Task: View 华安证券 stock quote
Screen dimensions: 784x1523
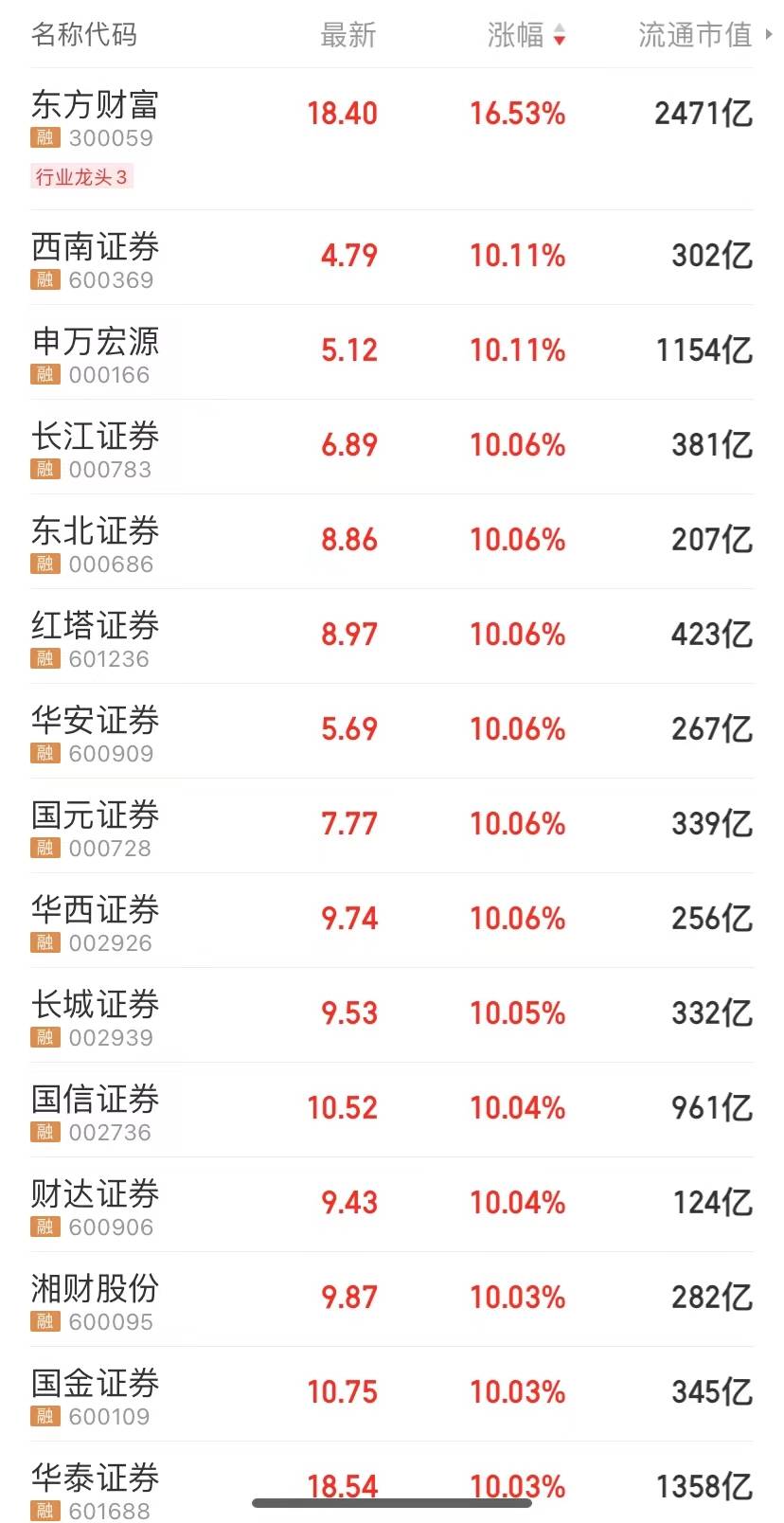Action: [392, 731]
